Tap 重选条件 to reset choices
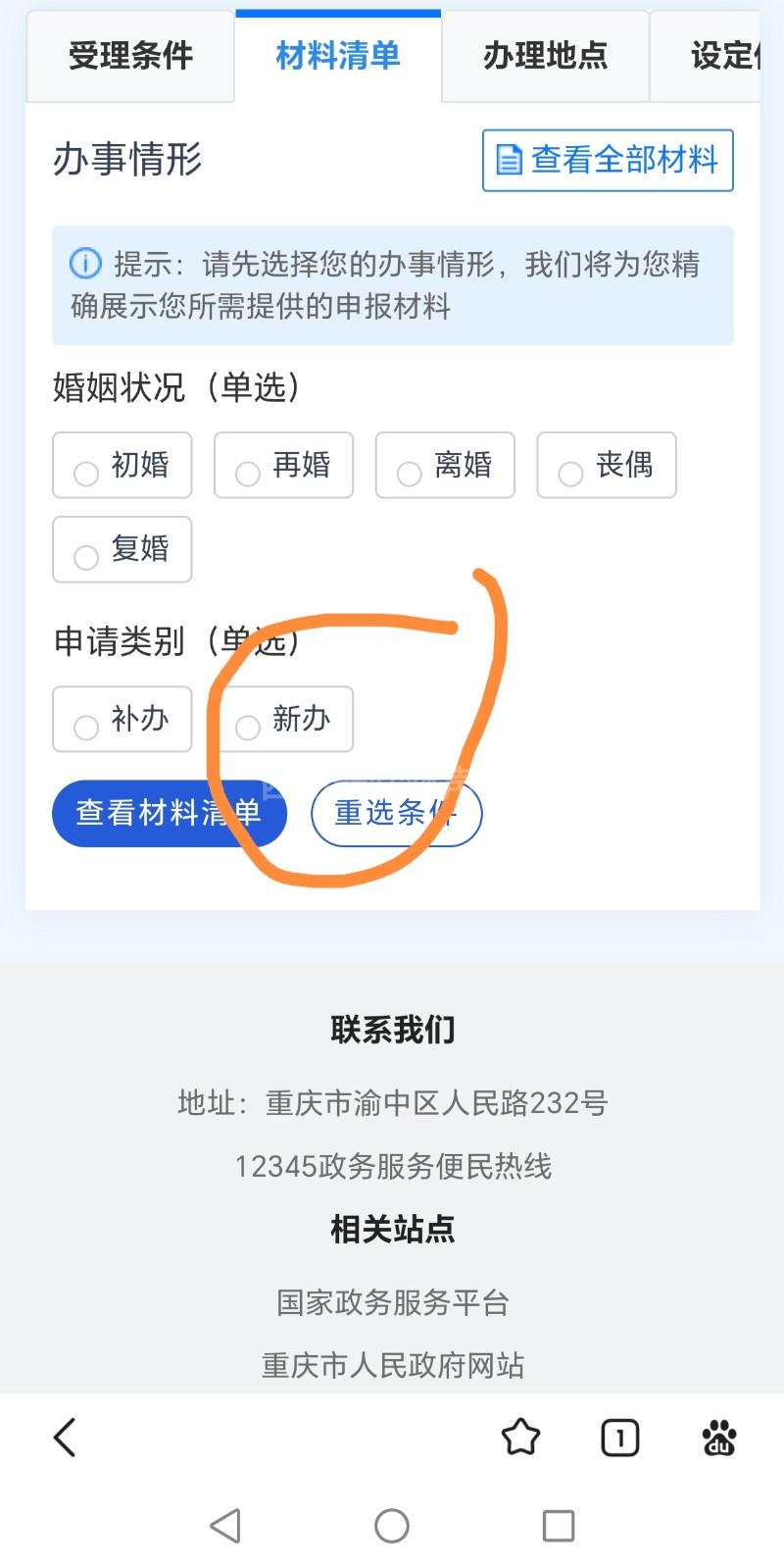 click(x=397, y=813)
